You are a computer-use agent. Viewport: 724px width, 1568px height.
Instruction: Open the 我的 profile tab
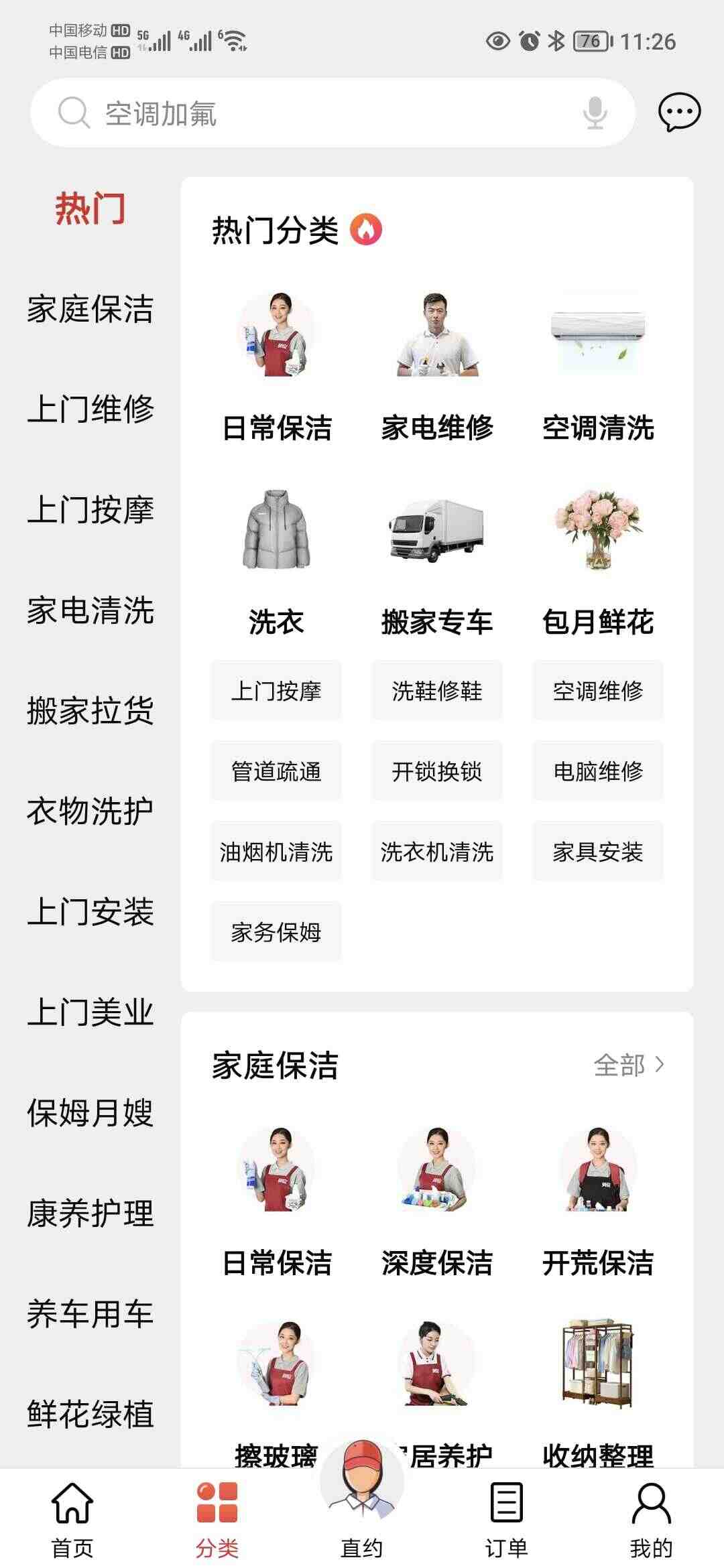(x=651, y=1520)
